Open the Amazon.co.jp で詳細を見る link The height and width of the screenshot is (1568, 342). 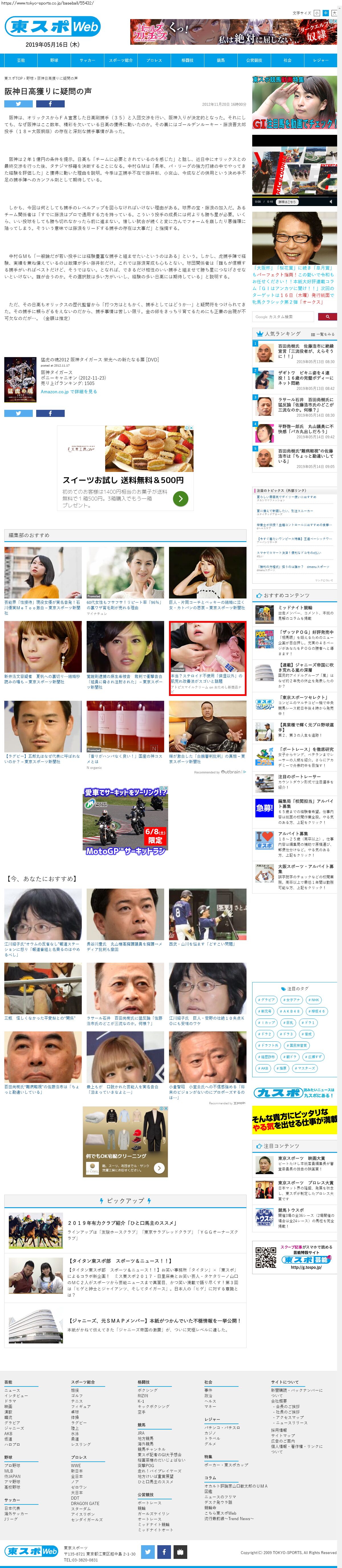pyautogui.click(x=69, y=391)
